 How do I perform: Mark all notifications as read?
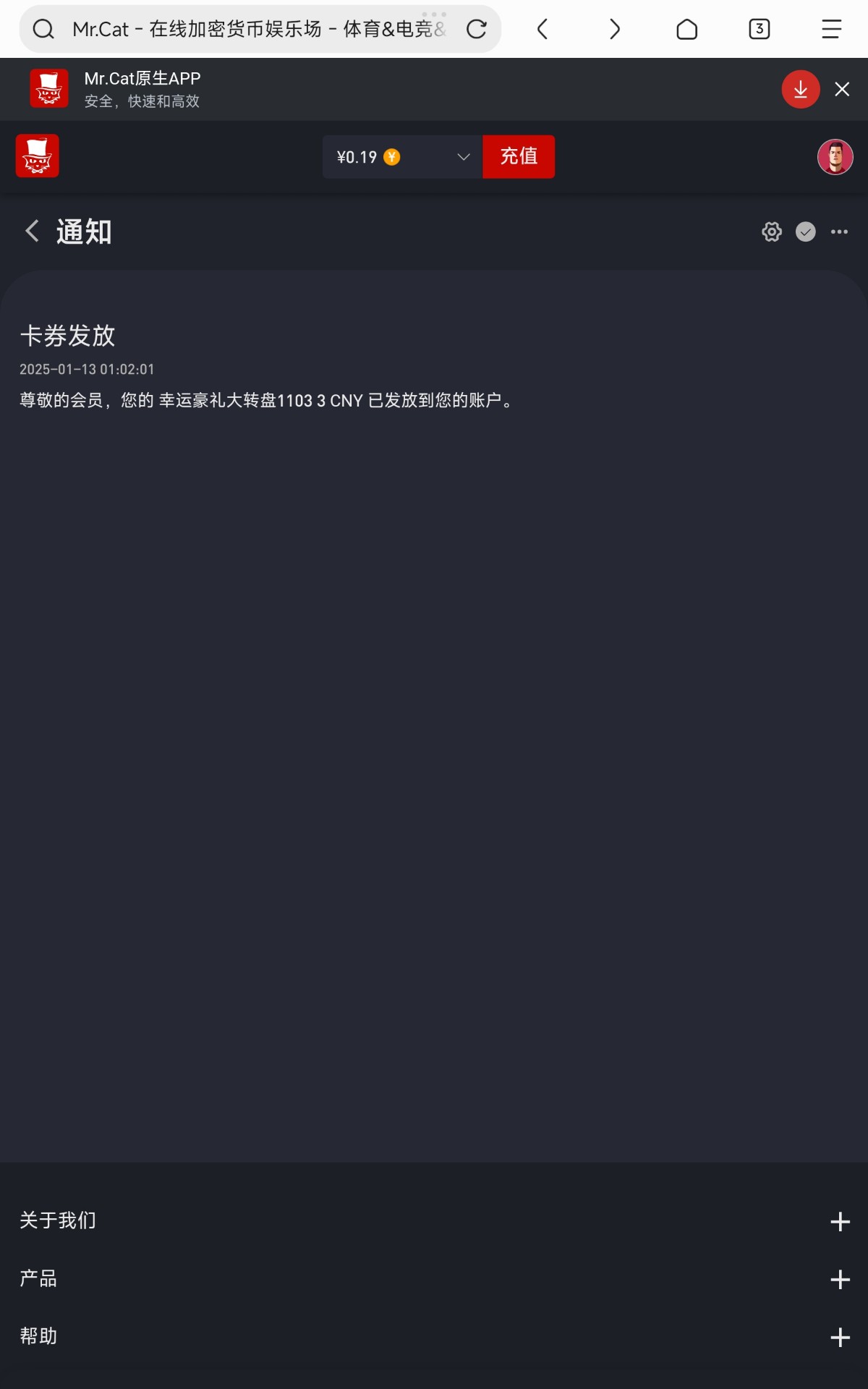(806, 231)
